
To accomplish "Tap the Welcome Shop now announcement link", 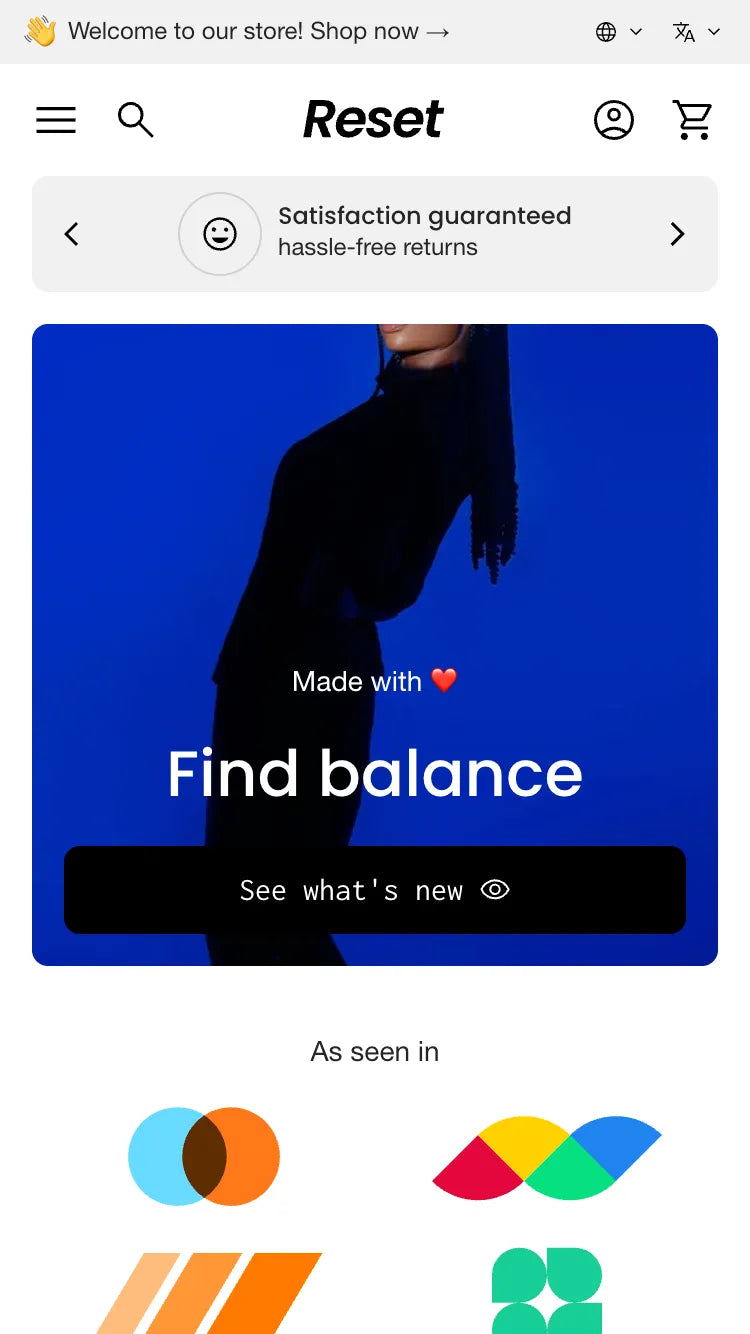I will tap(237, 31).
